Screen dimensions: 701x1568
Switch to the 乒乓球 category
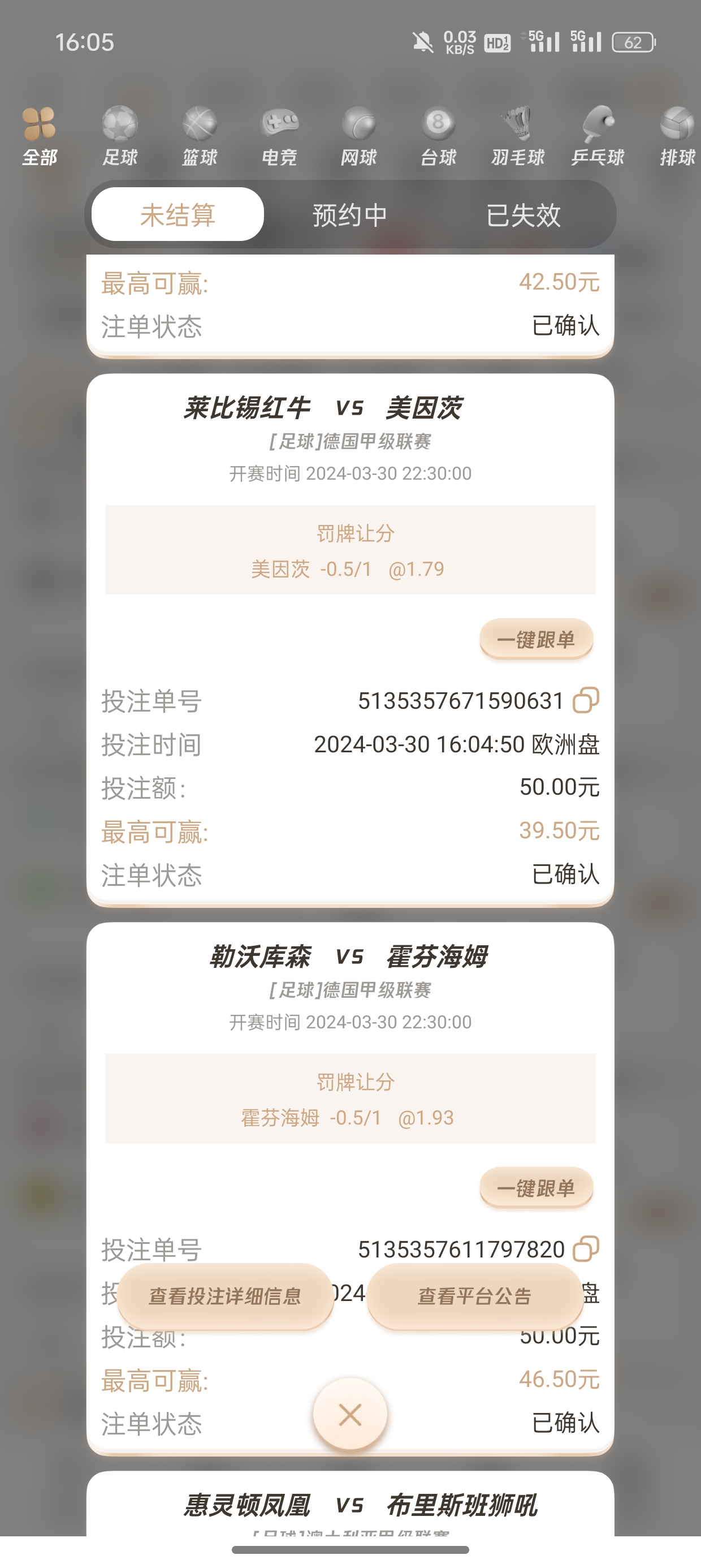point(598,136)
